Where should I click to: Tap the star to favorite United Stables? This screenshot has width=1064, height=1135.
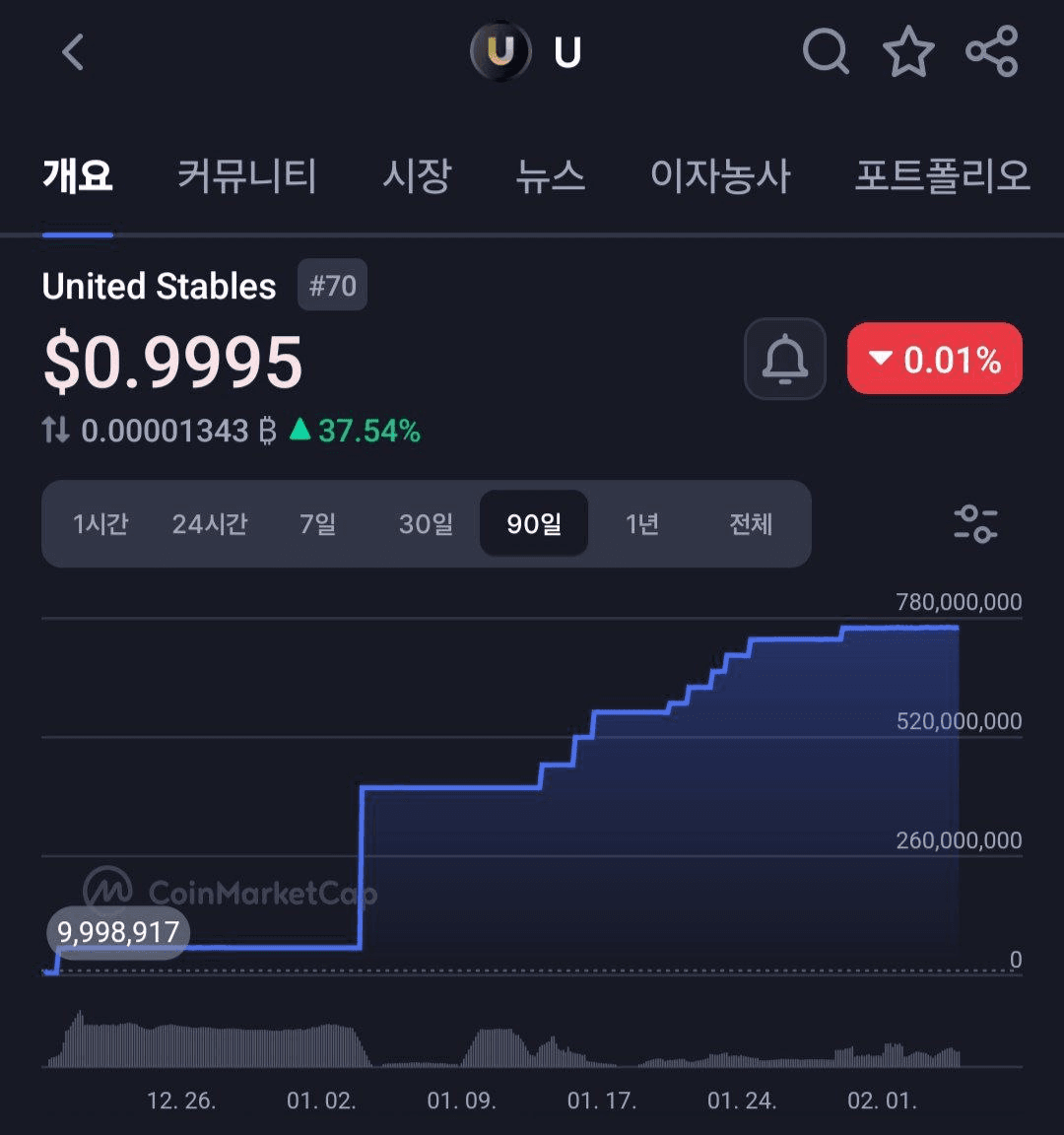[908, 53]
